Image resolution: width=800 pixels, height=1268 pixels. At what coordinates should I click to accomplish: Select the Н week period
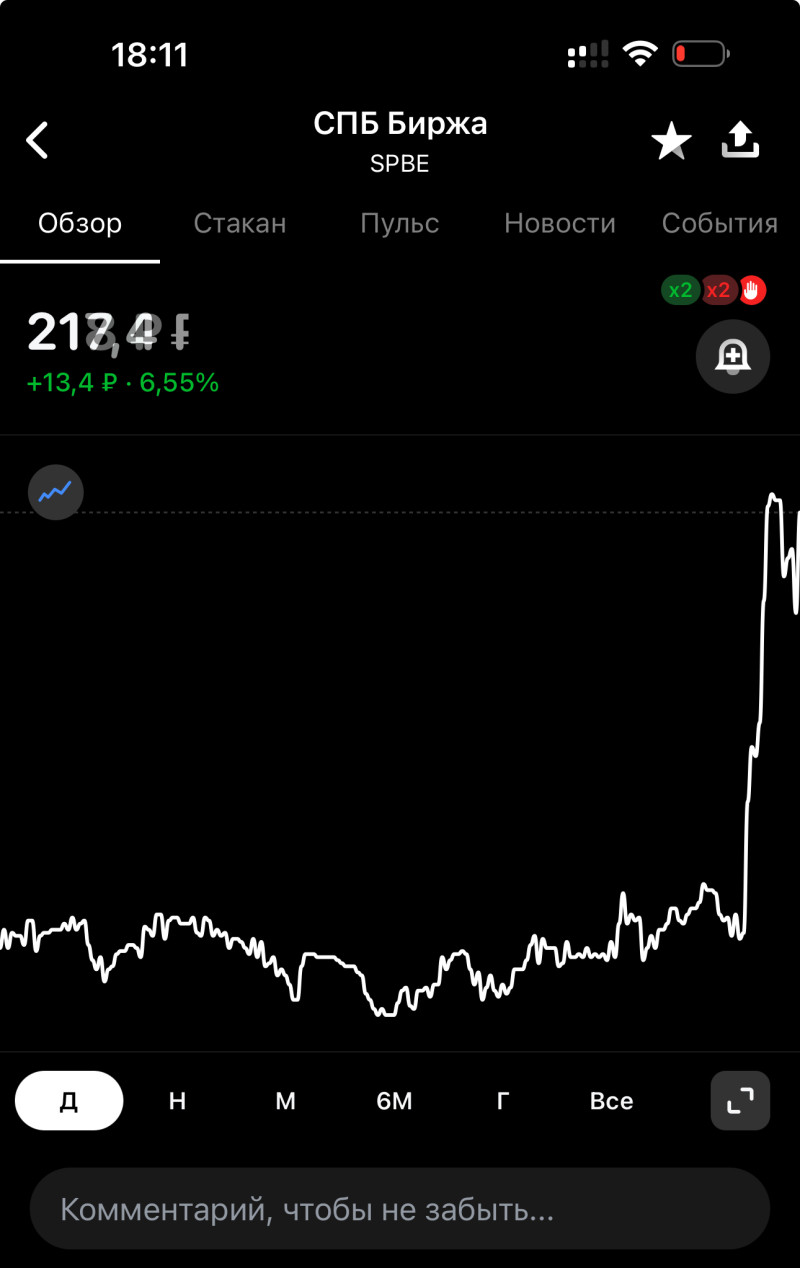[x=177, y=1101]
